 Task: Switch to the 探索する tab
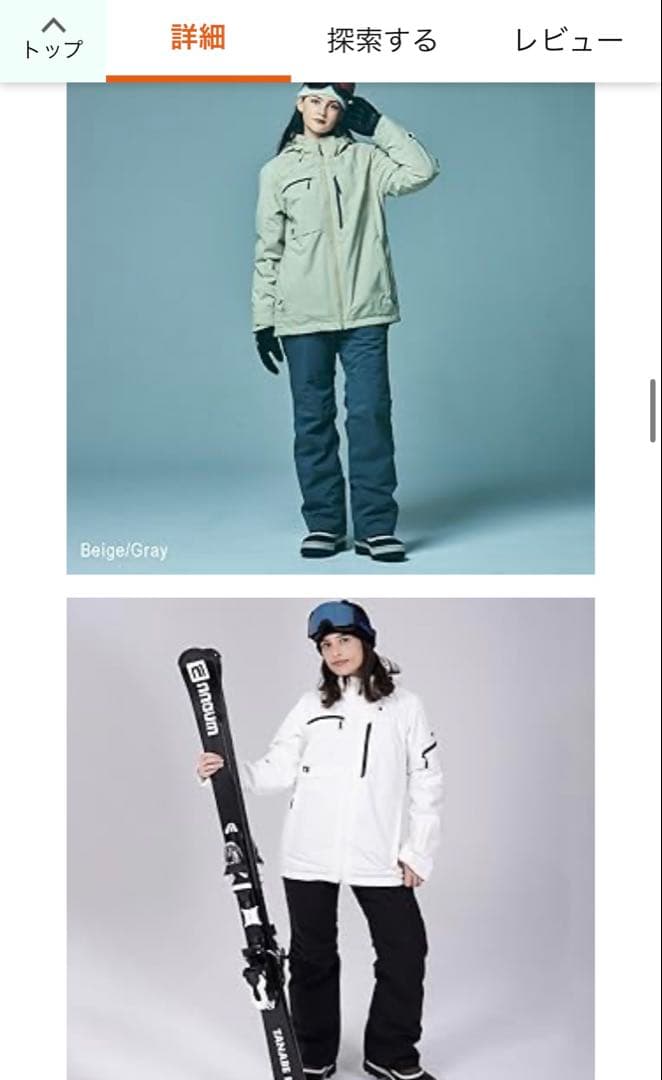(382, 41)
